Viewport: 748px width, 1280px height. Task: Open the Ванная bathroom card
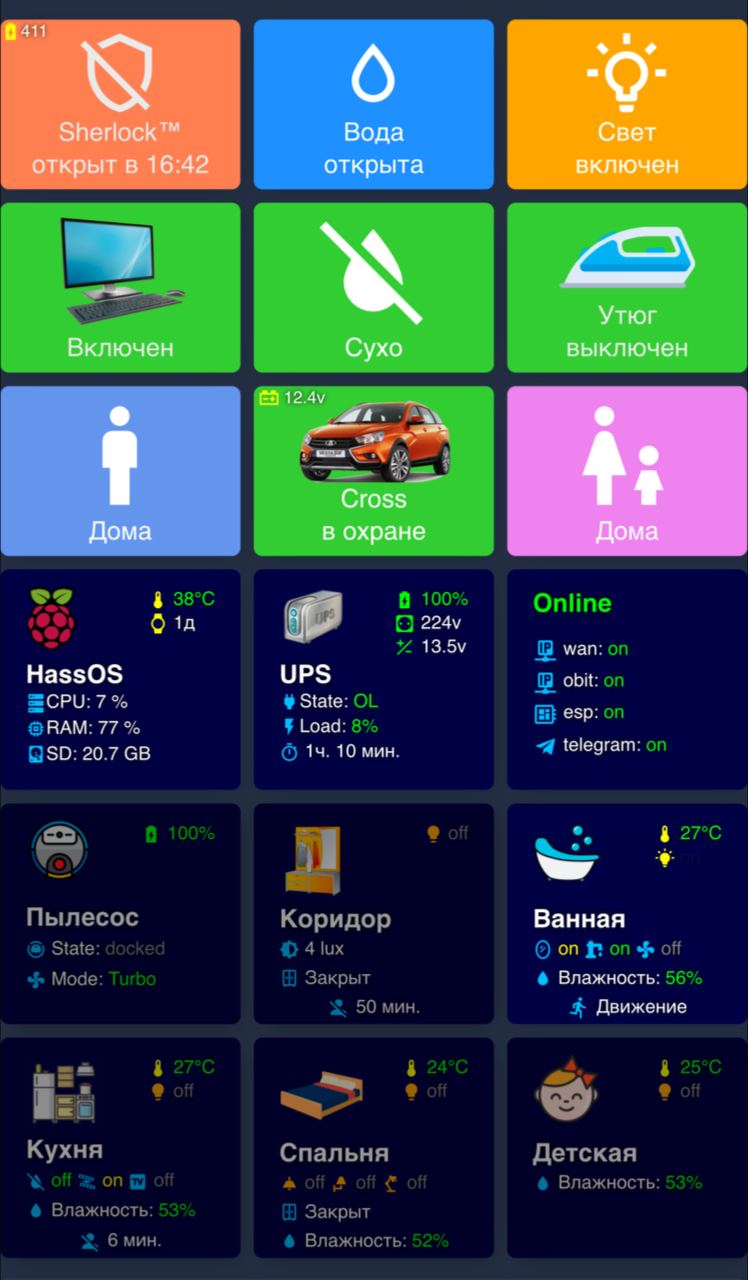point(627,913)
